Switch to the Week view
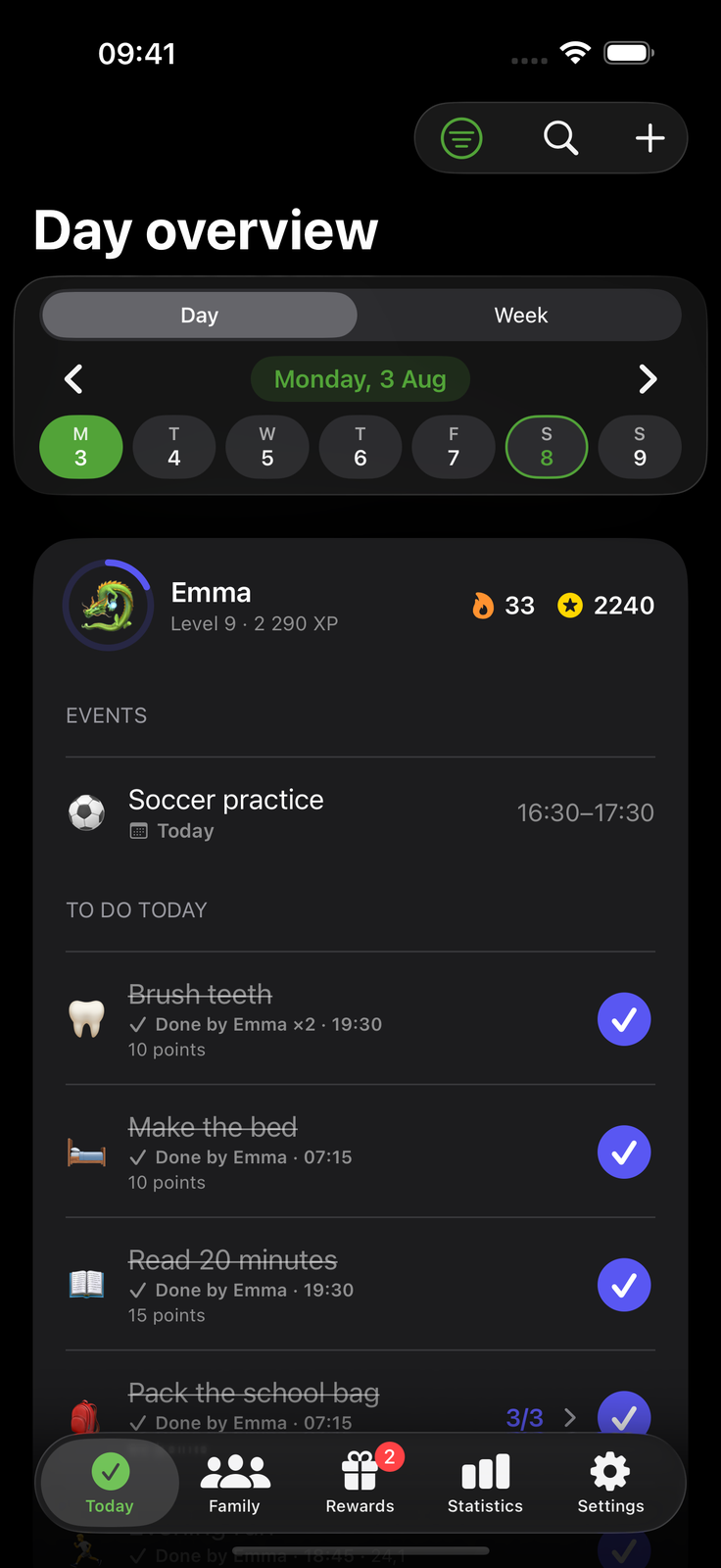 [520, 316]
